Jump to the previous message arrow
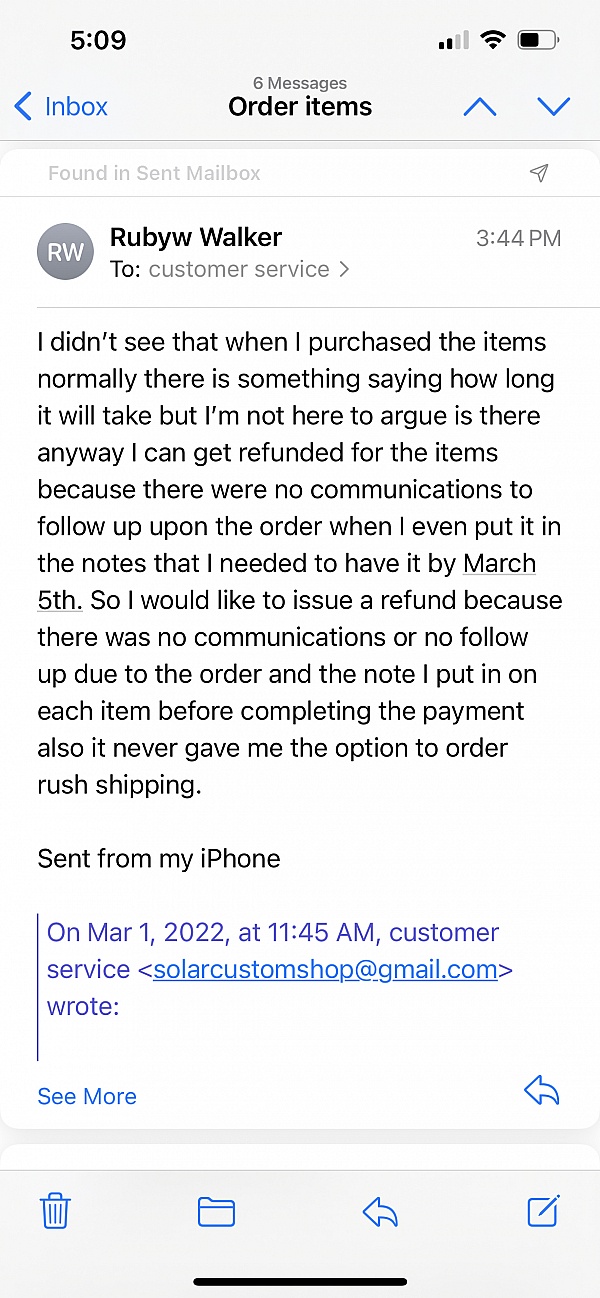Screen dimensions: 600x1298 (480, 107)
